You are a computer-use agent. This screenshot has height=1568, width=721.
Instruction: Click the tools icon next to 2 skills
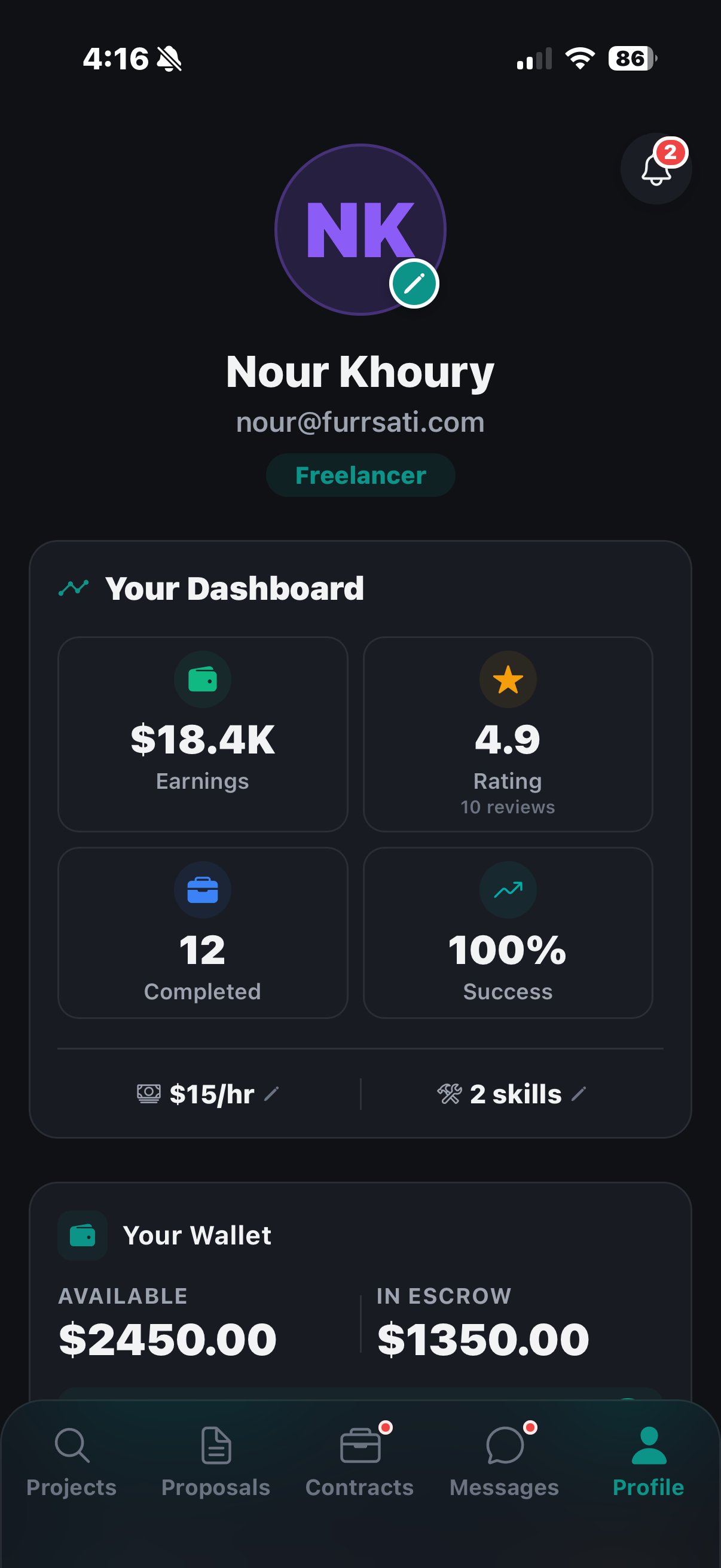449,1094
